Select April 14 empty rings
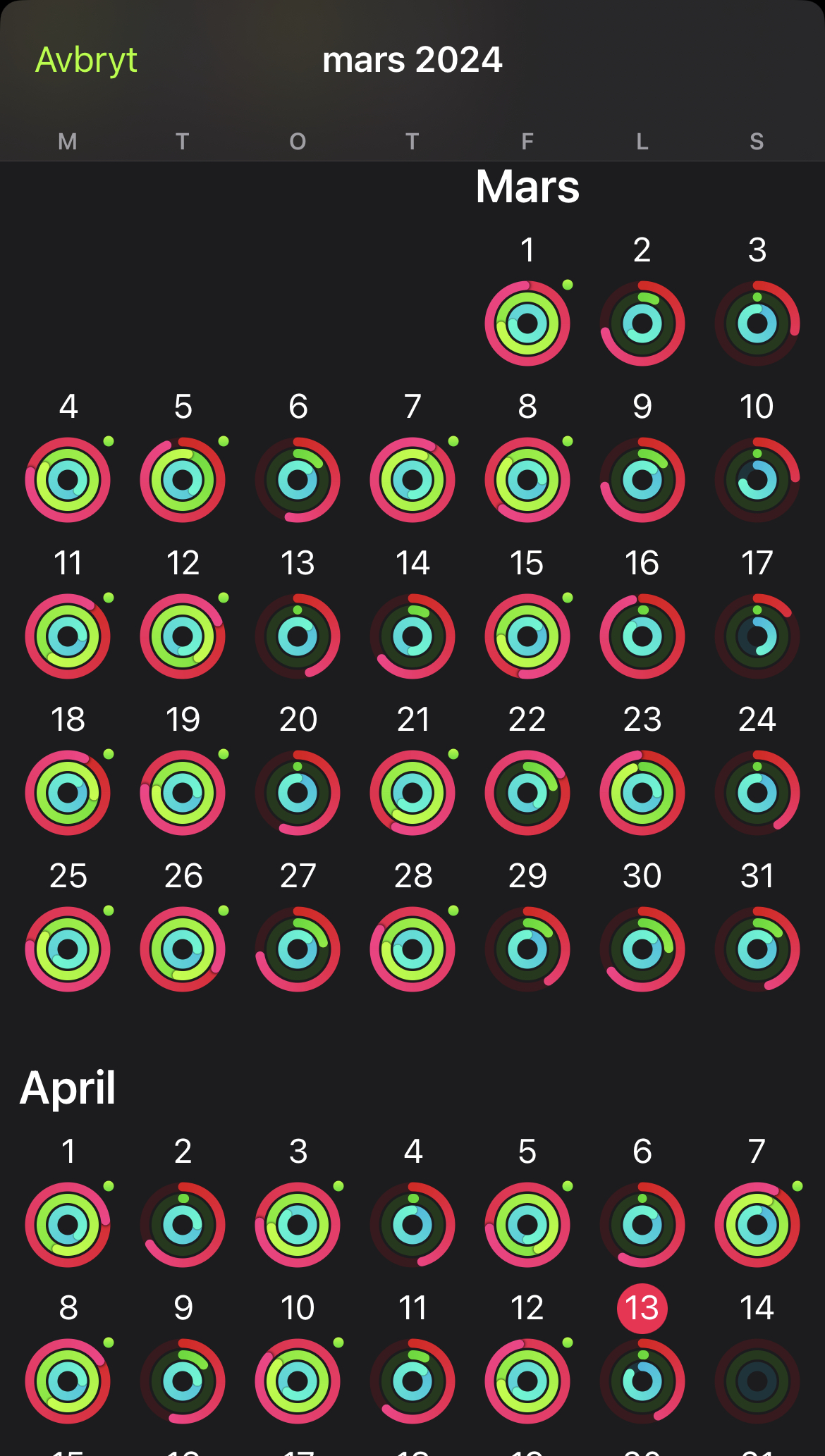This screenshot has width=825, height=1456. point(757,1381)
